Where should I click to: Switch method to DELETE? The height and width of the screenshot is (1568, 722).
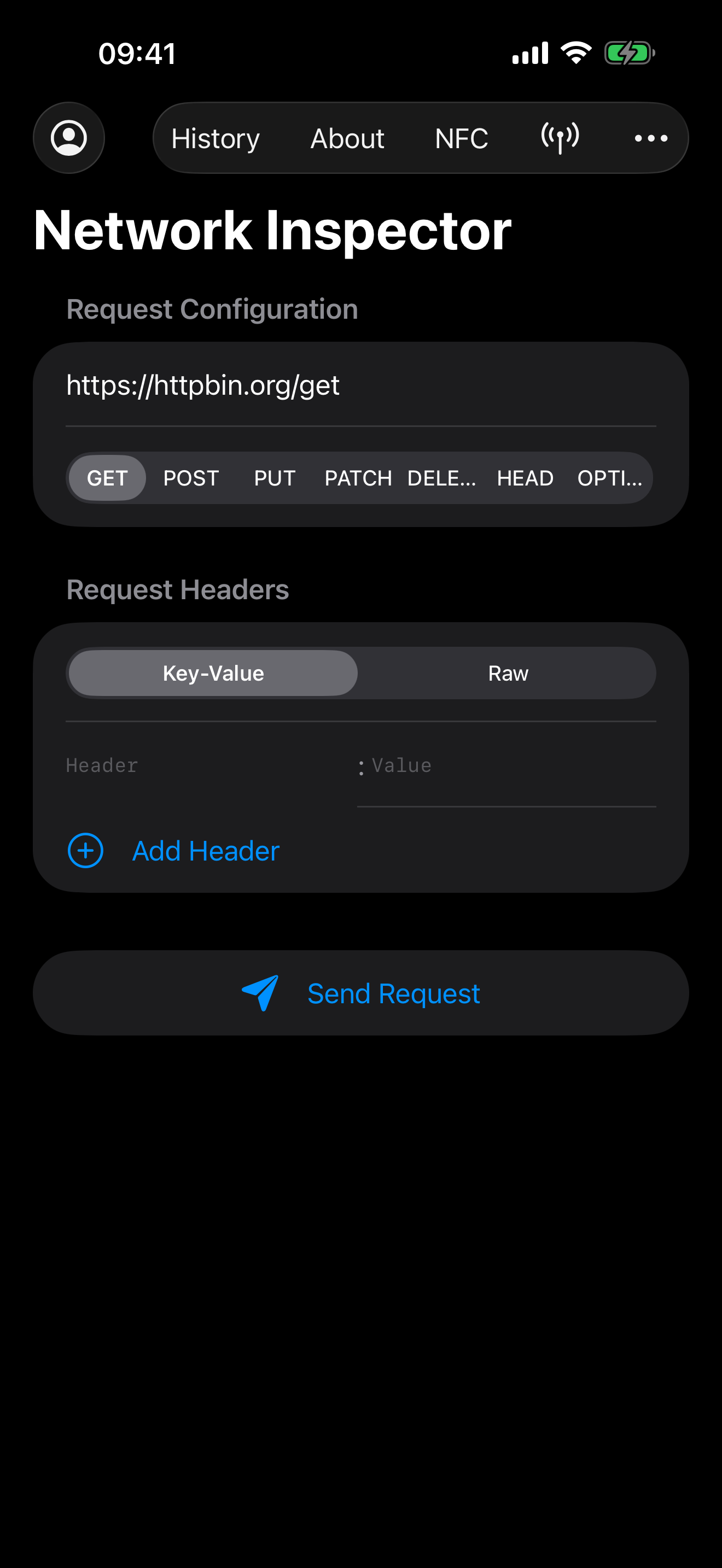point(441,478)
